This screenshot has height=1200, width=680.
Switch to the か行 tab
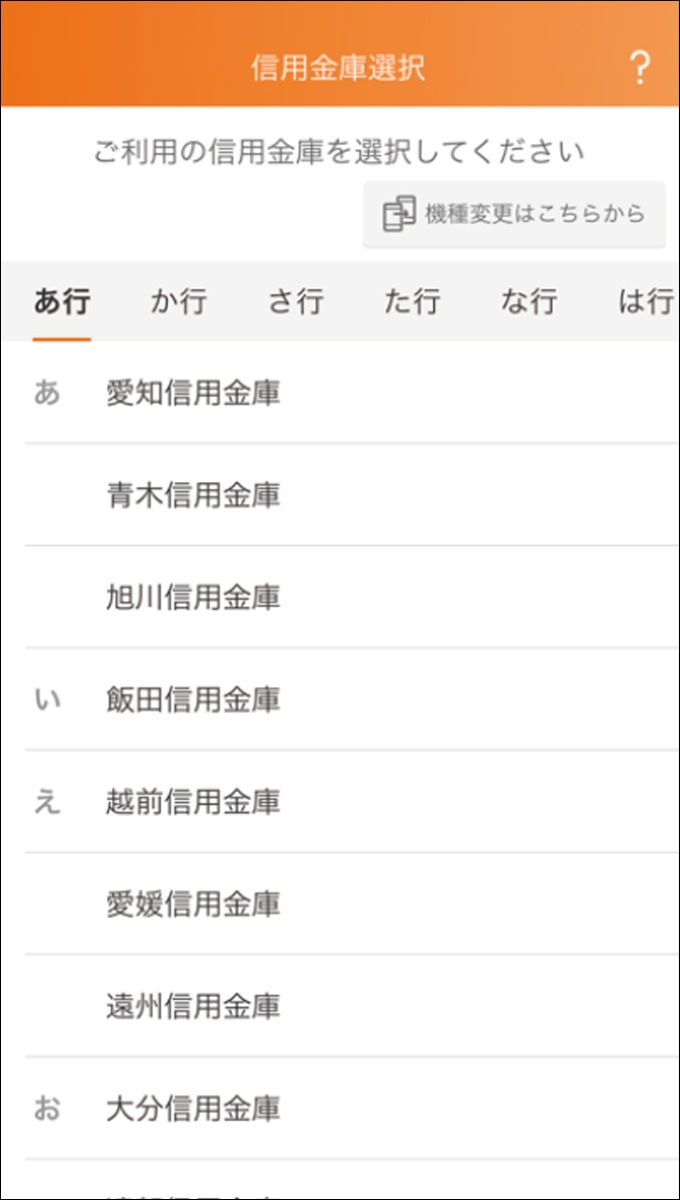tap(179, 302)
